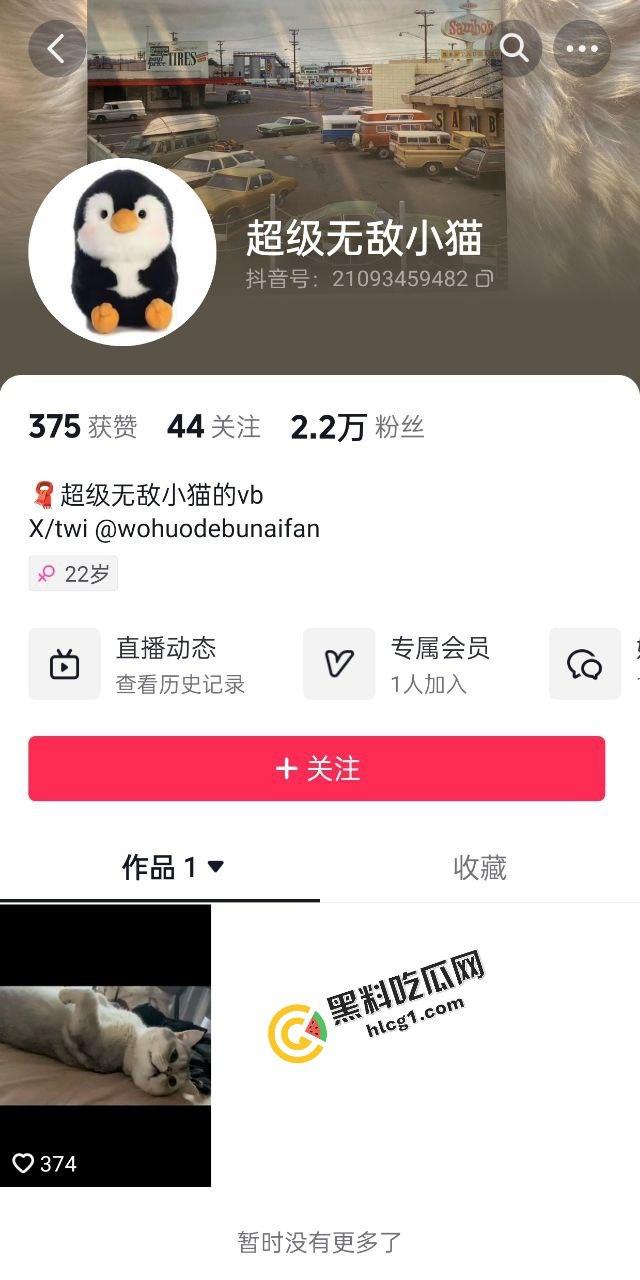The image size is (640, 1280).
Task: Open the penguin profile avatar
Action: [122, 252]
